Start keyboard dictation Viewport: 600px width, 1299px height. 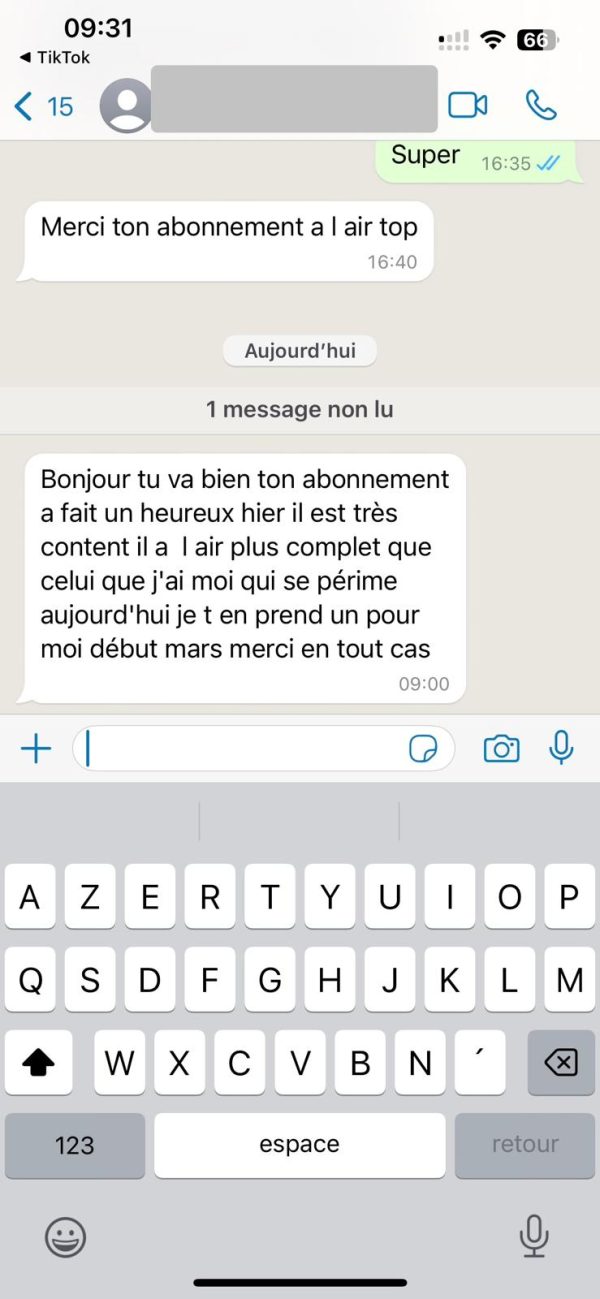[x=534, y=1237]
